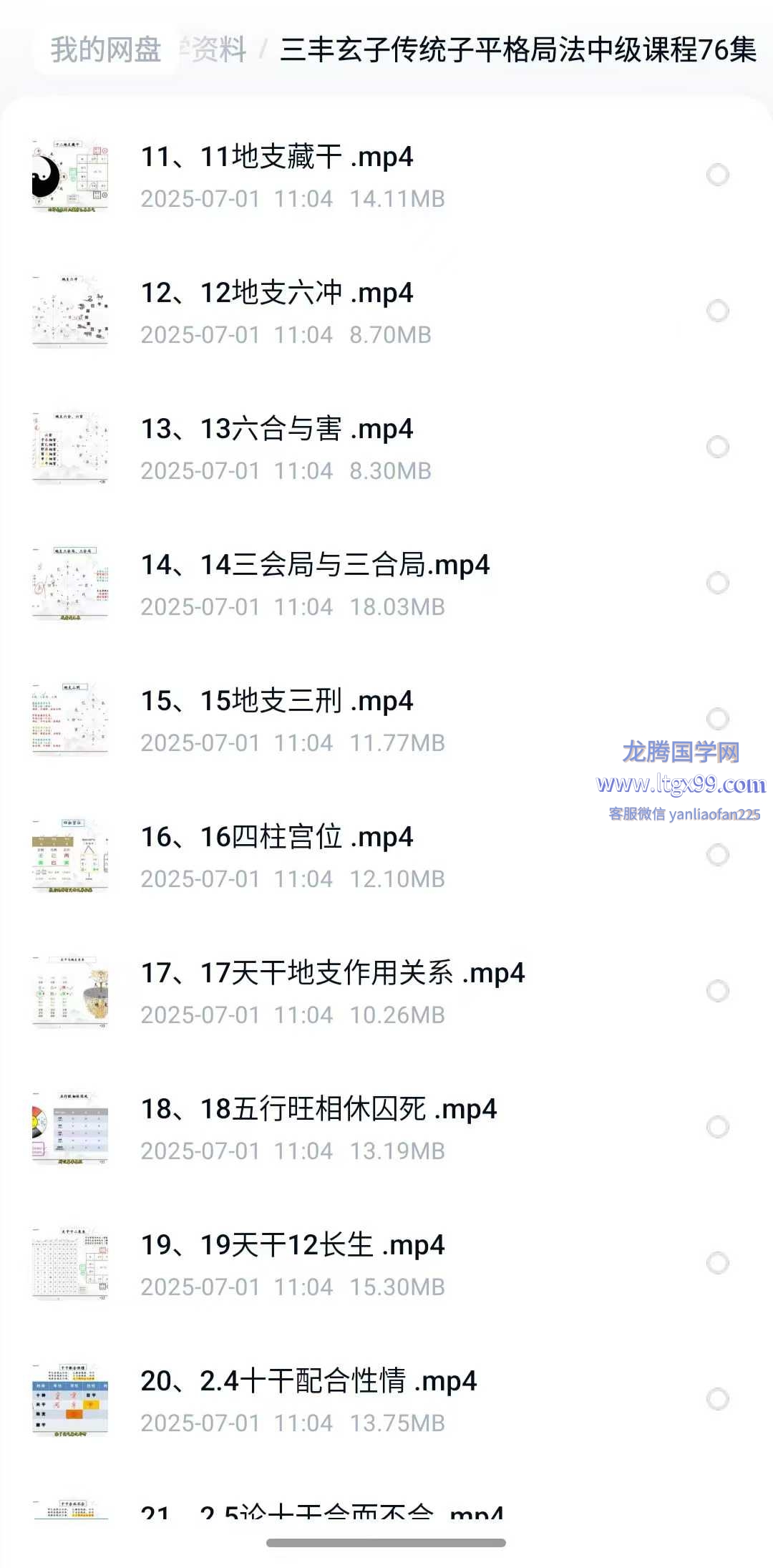Open video 16四柱宫位.mp4
Image resolution: width=773 pixels, height=1568 pixels.
click(277, 838)
